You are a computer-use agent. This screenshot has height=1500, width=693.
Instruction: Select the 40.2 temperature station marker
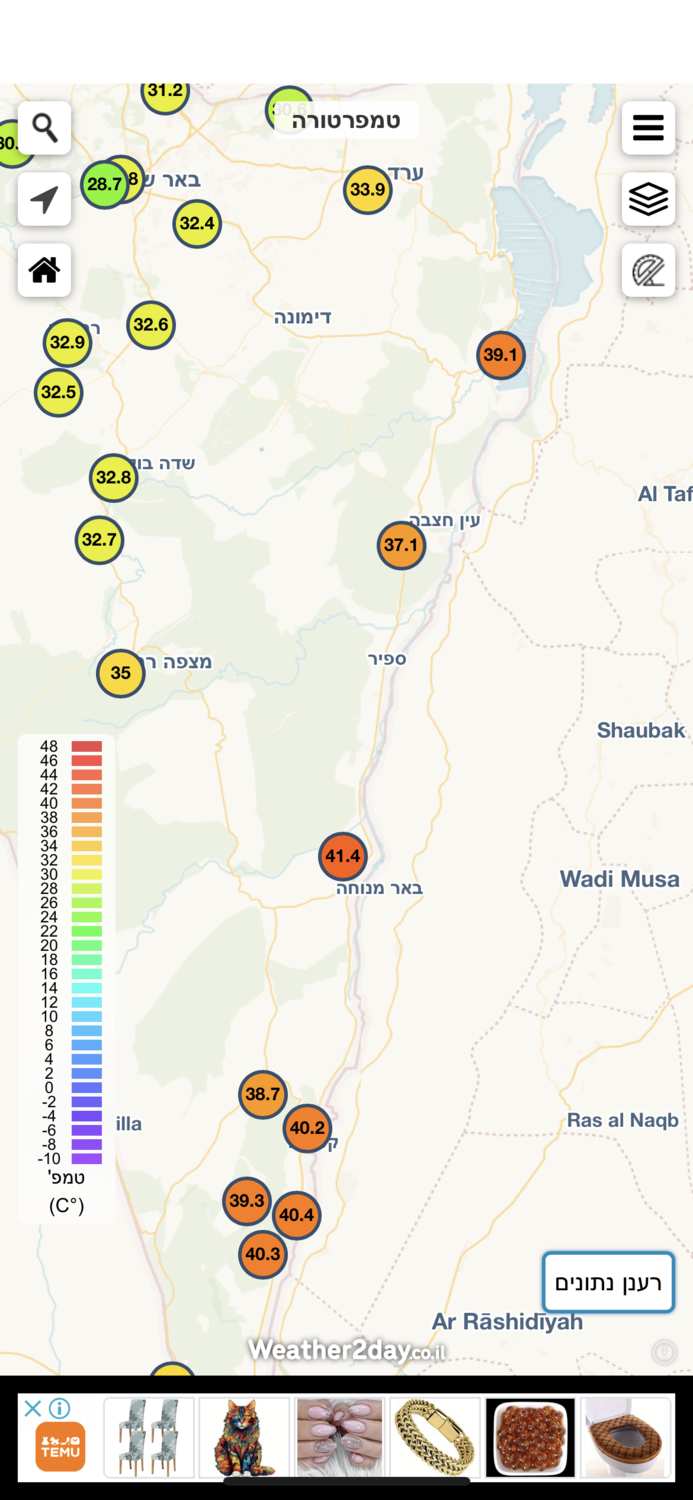(307, 1129)
